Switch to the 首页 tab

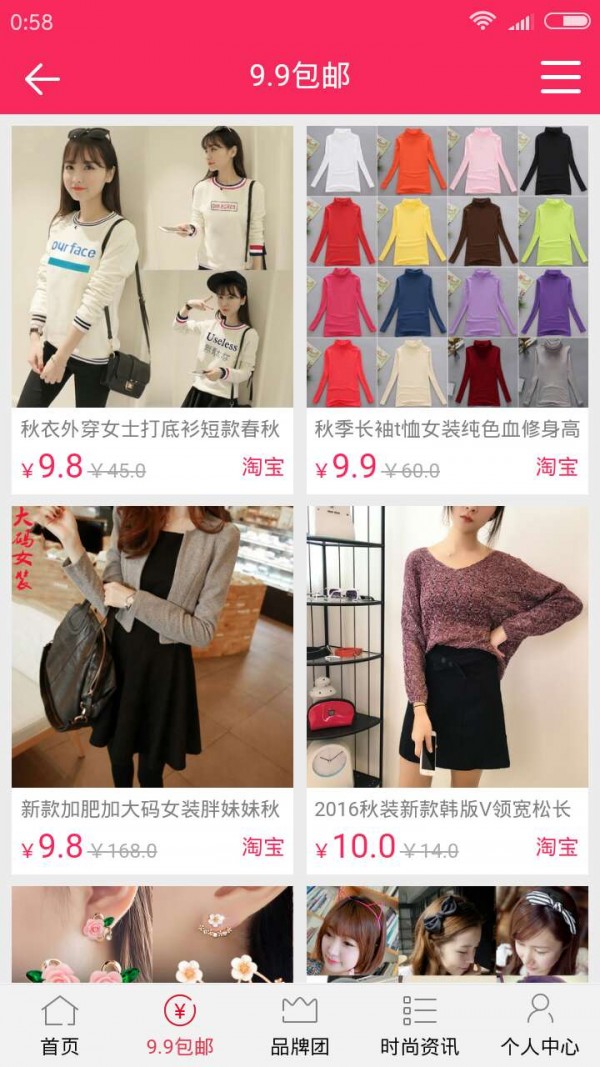pos(60,1026)
